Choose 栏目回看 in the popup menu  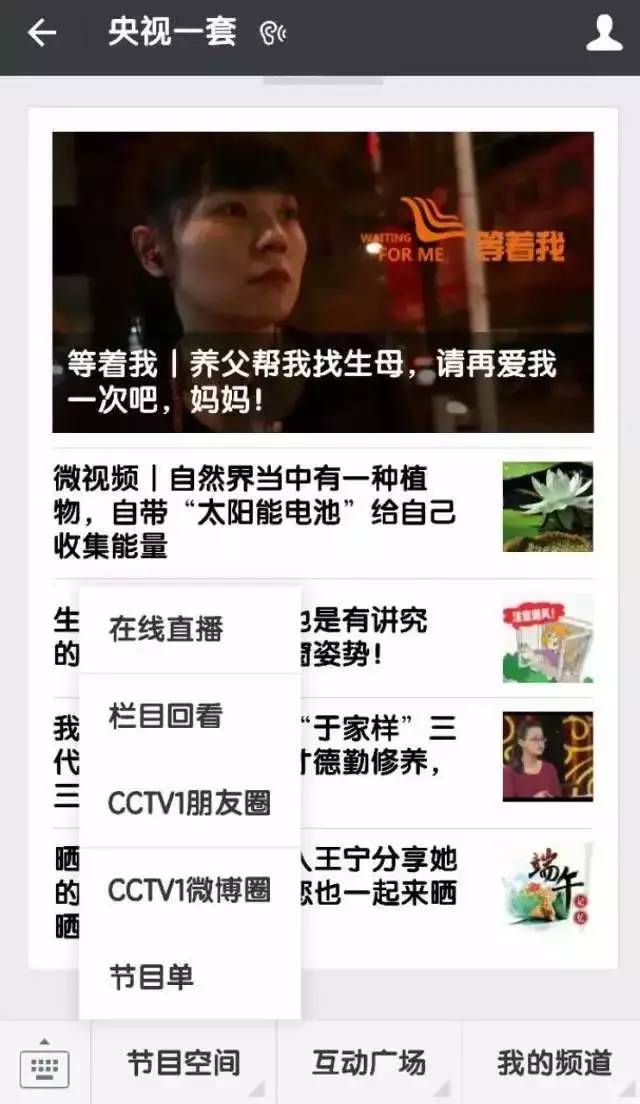click(190, 716)
